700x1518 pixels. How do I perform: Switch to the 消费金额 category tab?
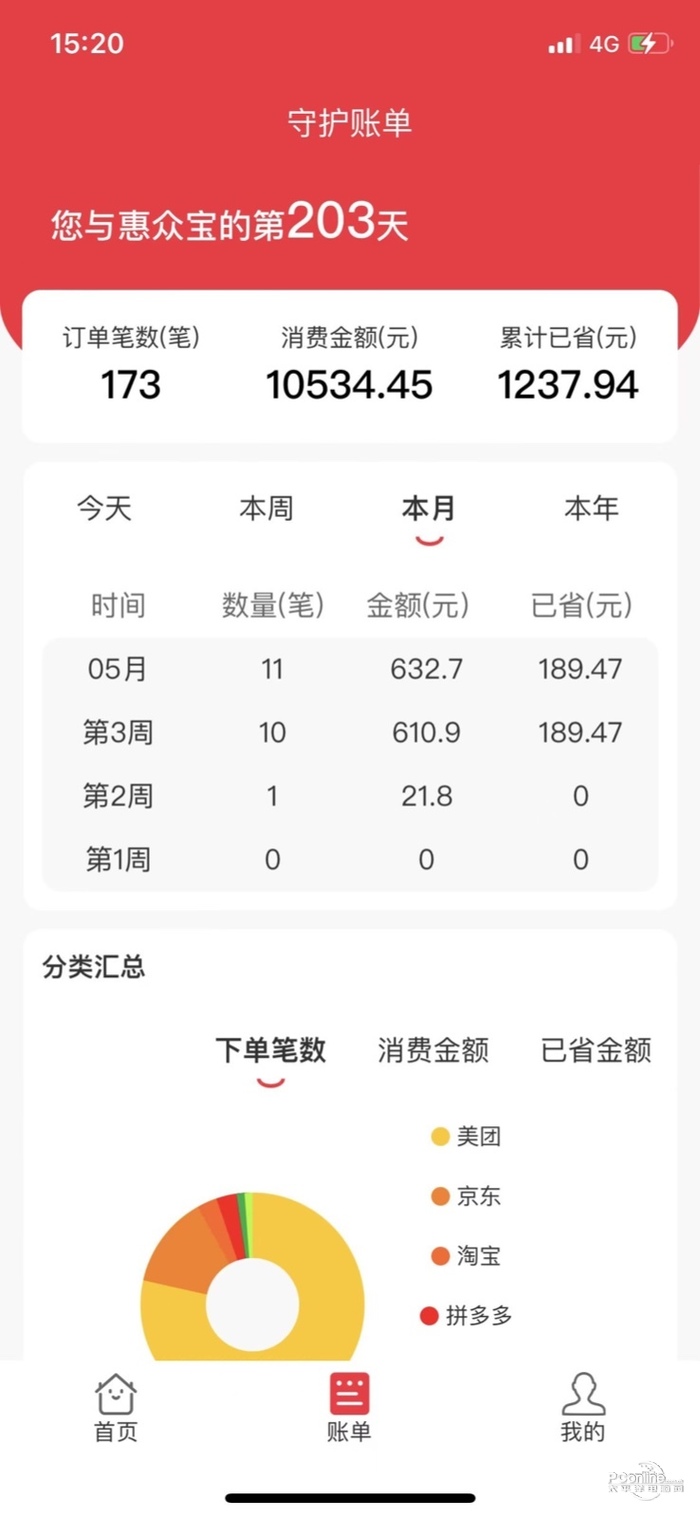point(433,1050)
